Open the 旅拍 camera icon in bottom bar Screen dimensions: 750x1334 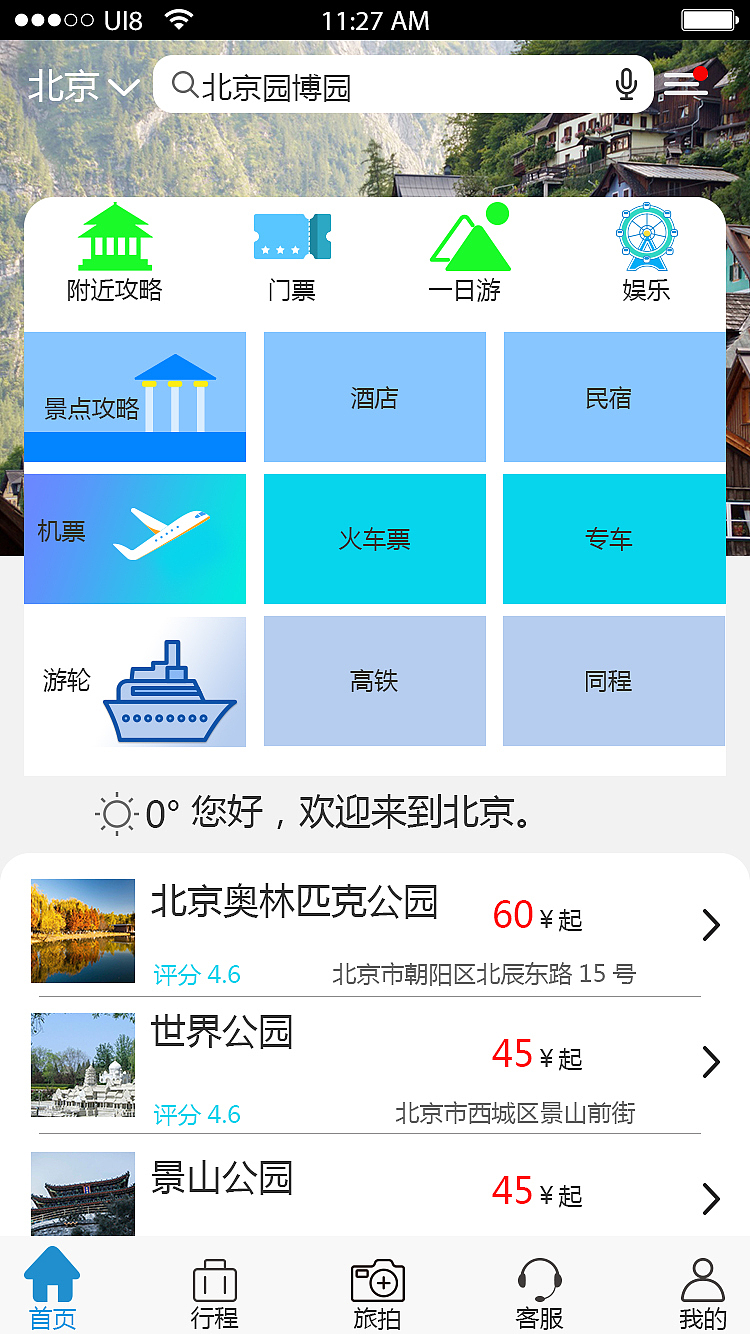pos(377,1281)
